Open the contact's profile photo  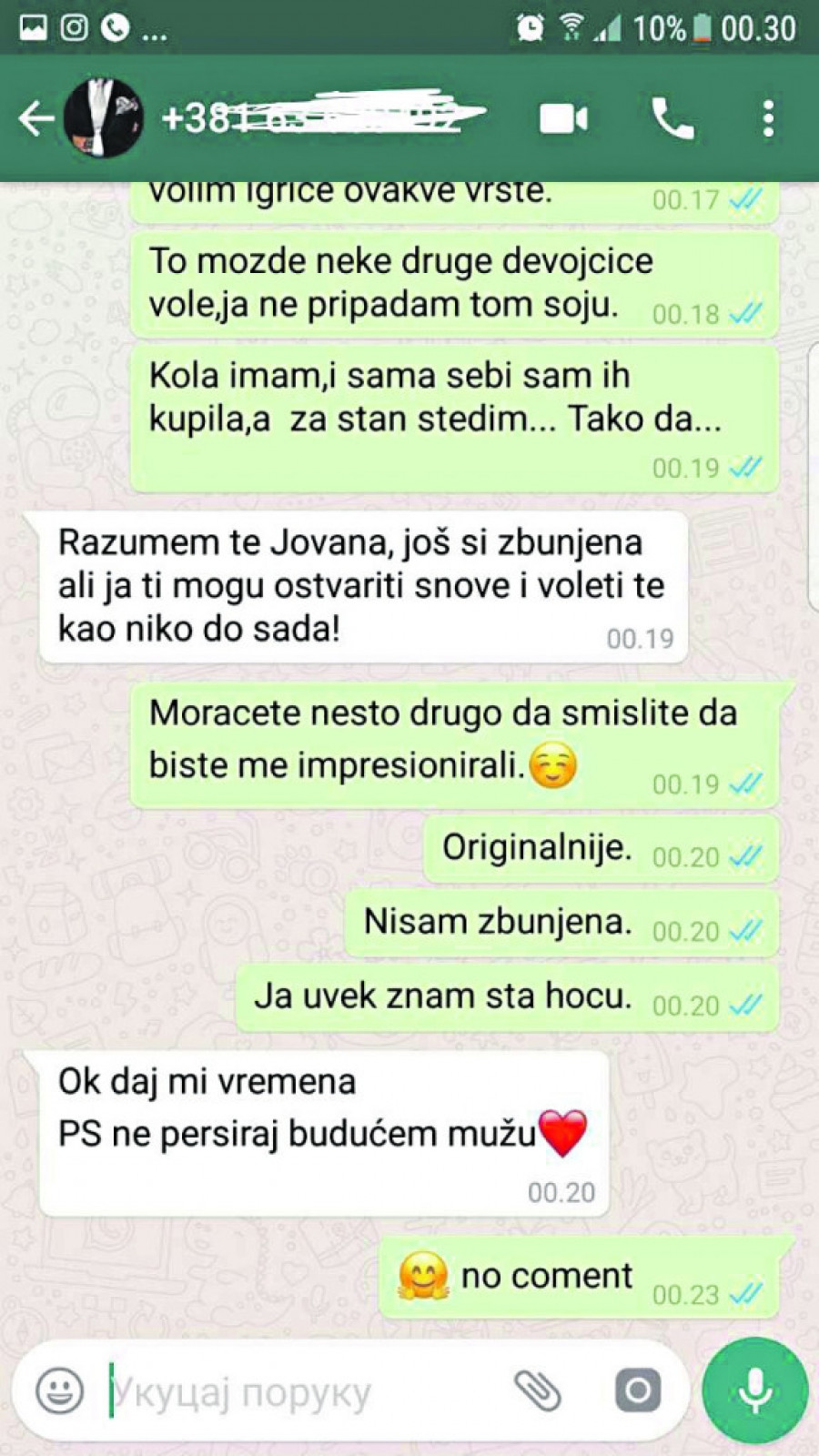click(103, 118)
